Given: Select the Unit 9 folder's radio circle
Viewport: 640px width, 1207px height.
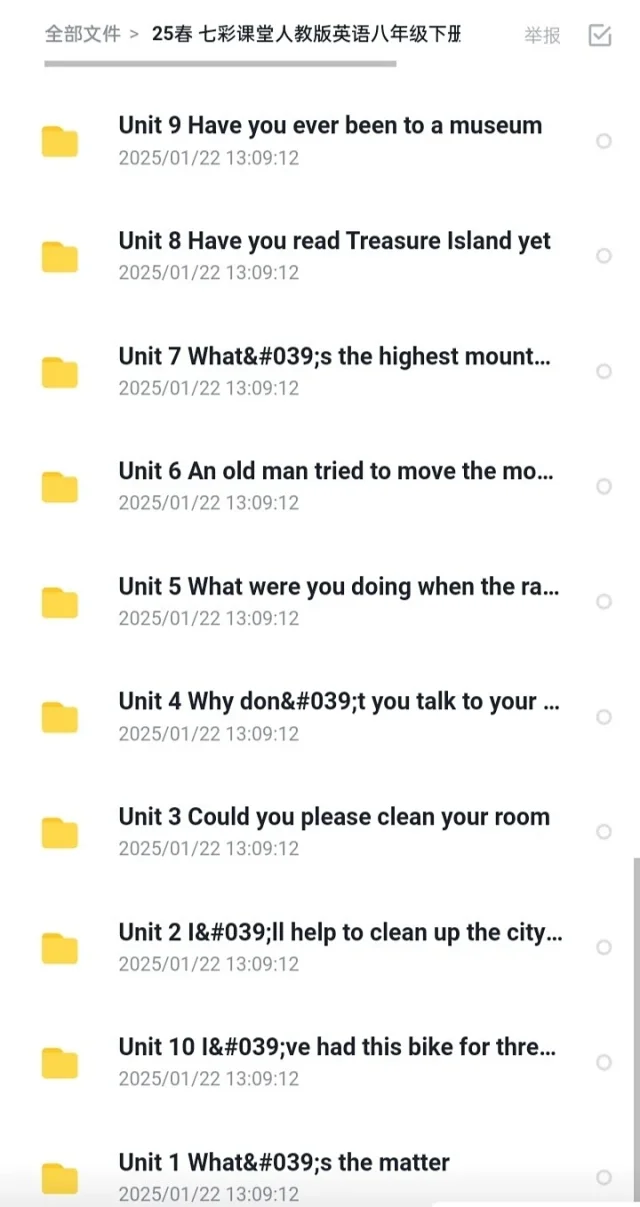Looking at the screenshot, I should tap(604, 141).
